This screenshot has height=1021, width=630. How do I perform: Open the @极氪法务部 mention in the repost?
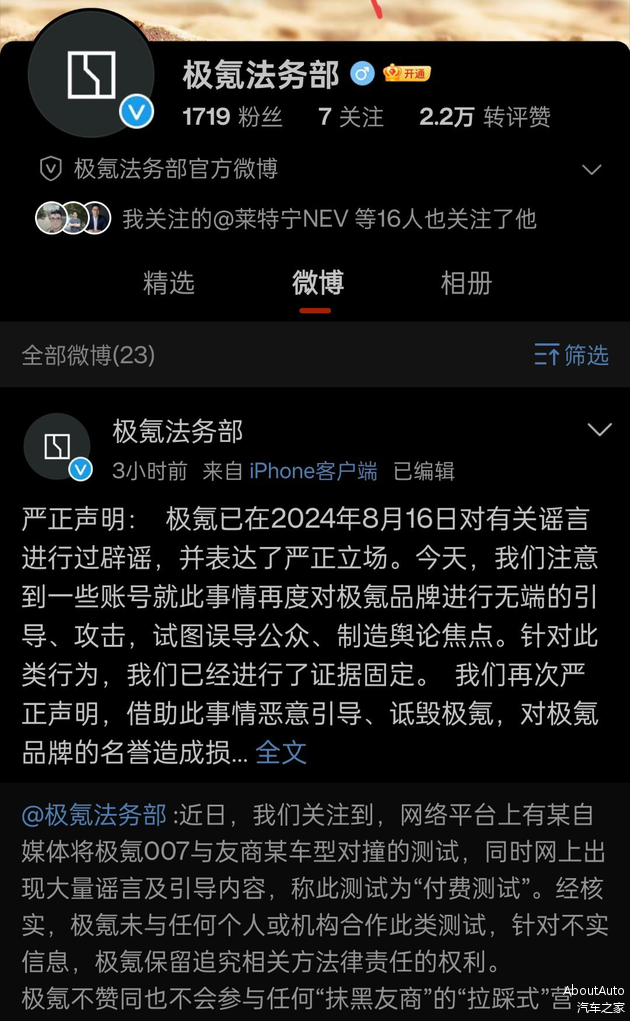click(94, 815)
